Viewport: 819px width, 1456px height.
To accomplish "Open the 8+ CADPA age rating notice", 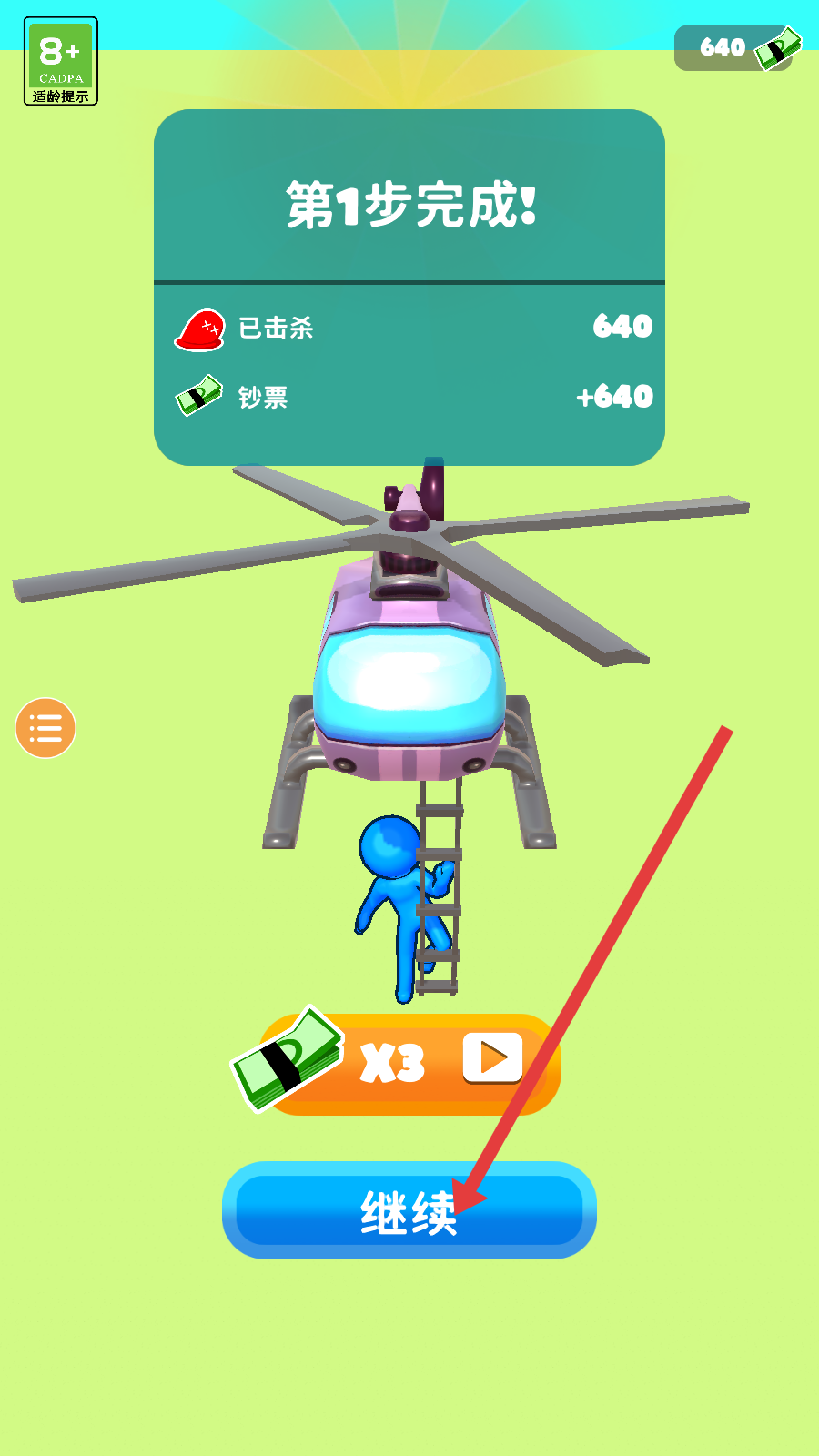I will [x=61, y=61].
